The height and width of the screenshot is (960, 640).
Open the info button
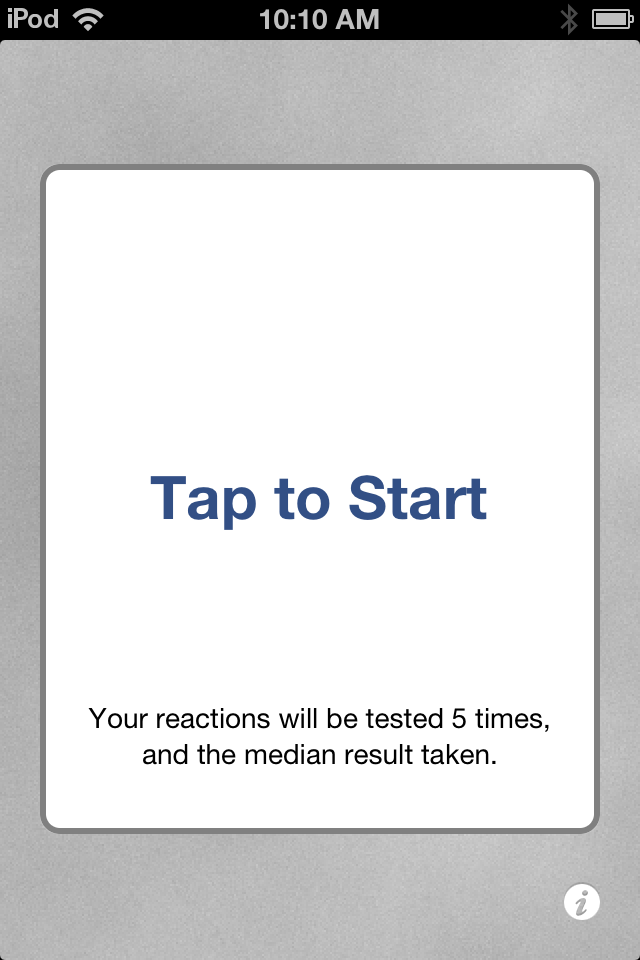point(581,902)
